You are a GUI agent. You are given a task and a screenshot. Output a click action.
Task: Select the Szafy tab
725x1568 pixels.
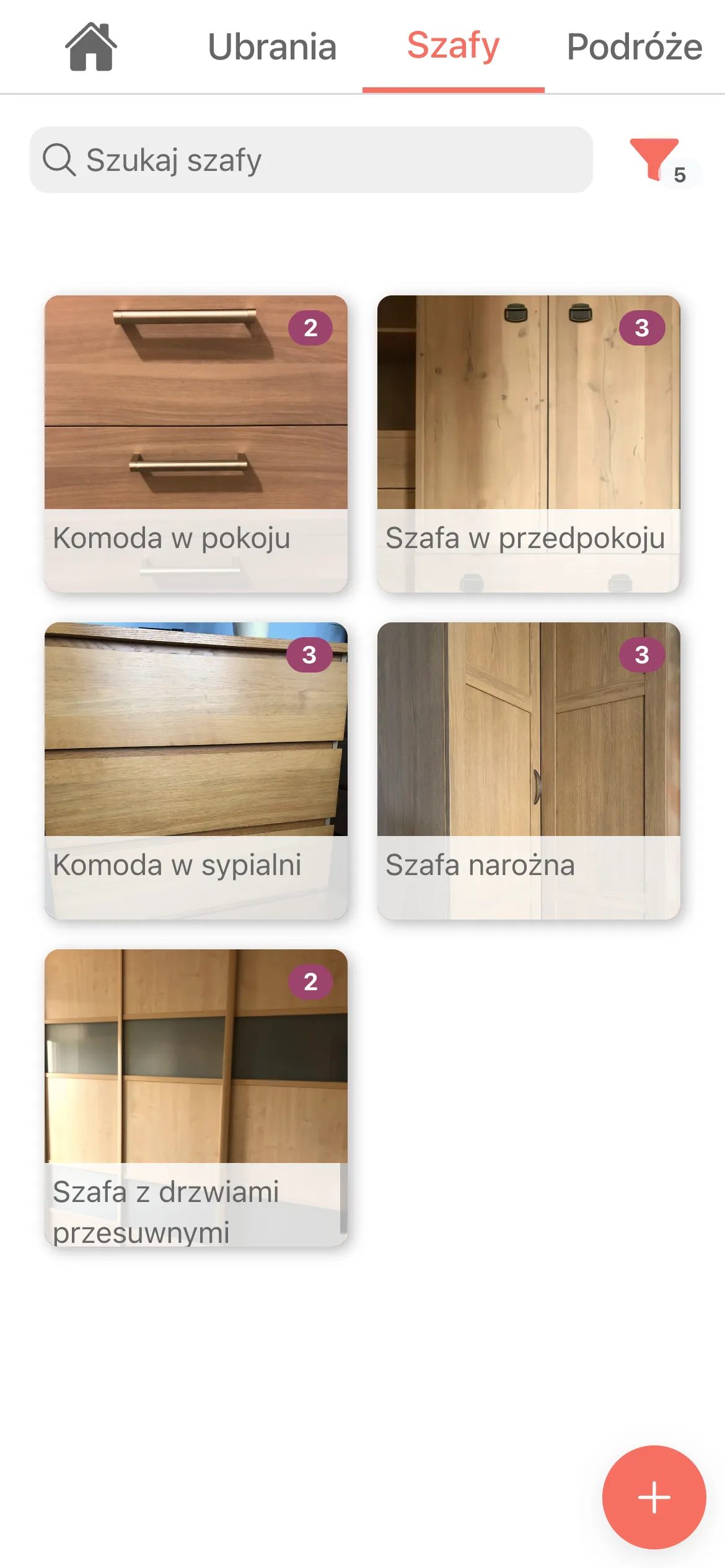click(453, 47)
